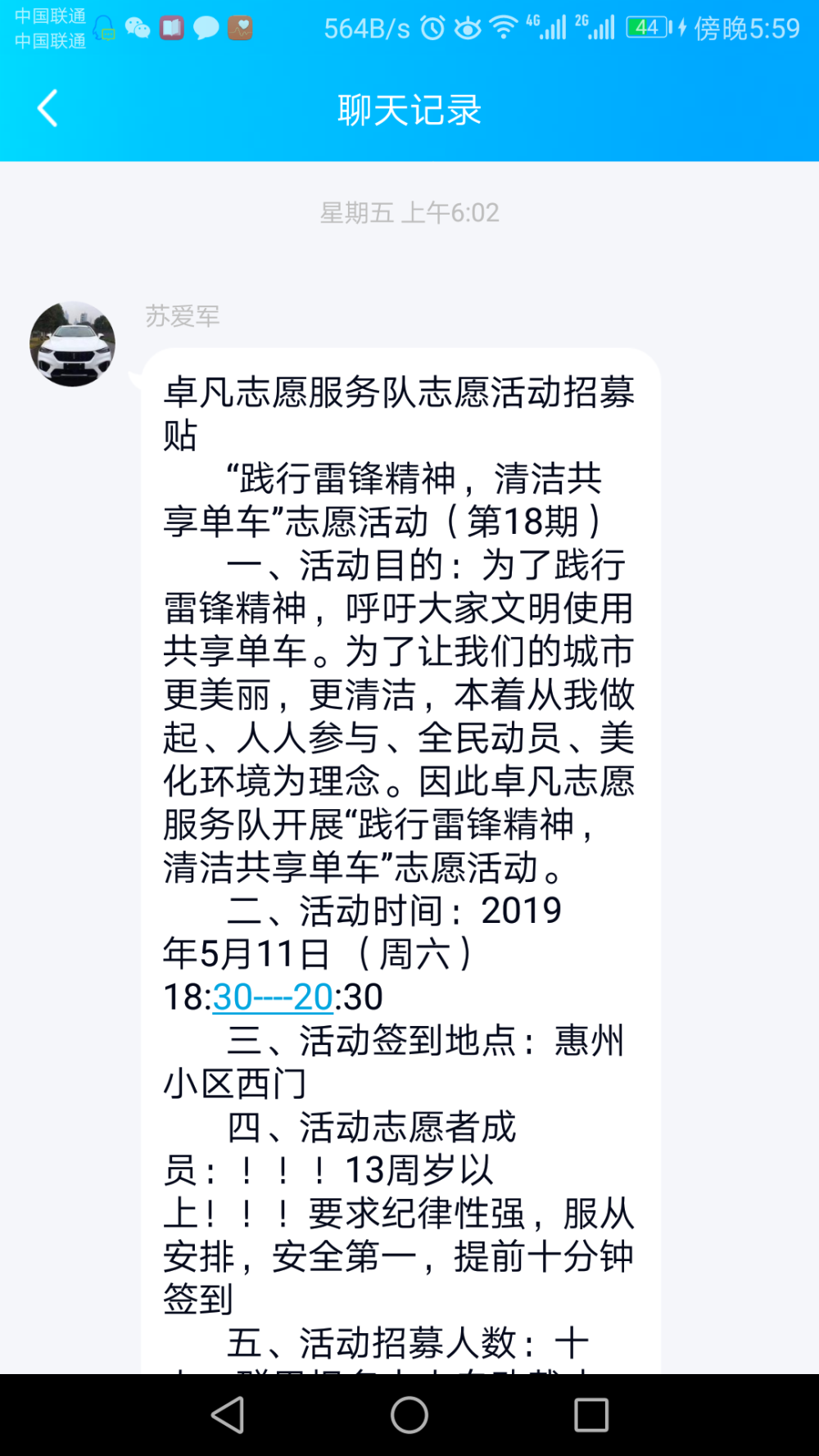Tap the system home button
The image size is (819, 1456).
[409, 1414]
